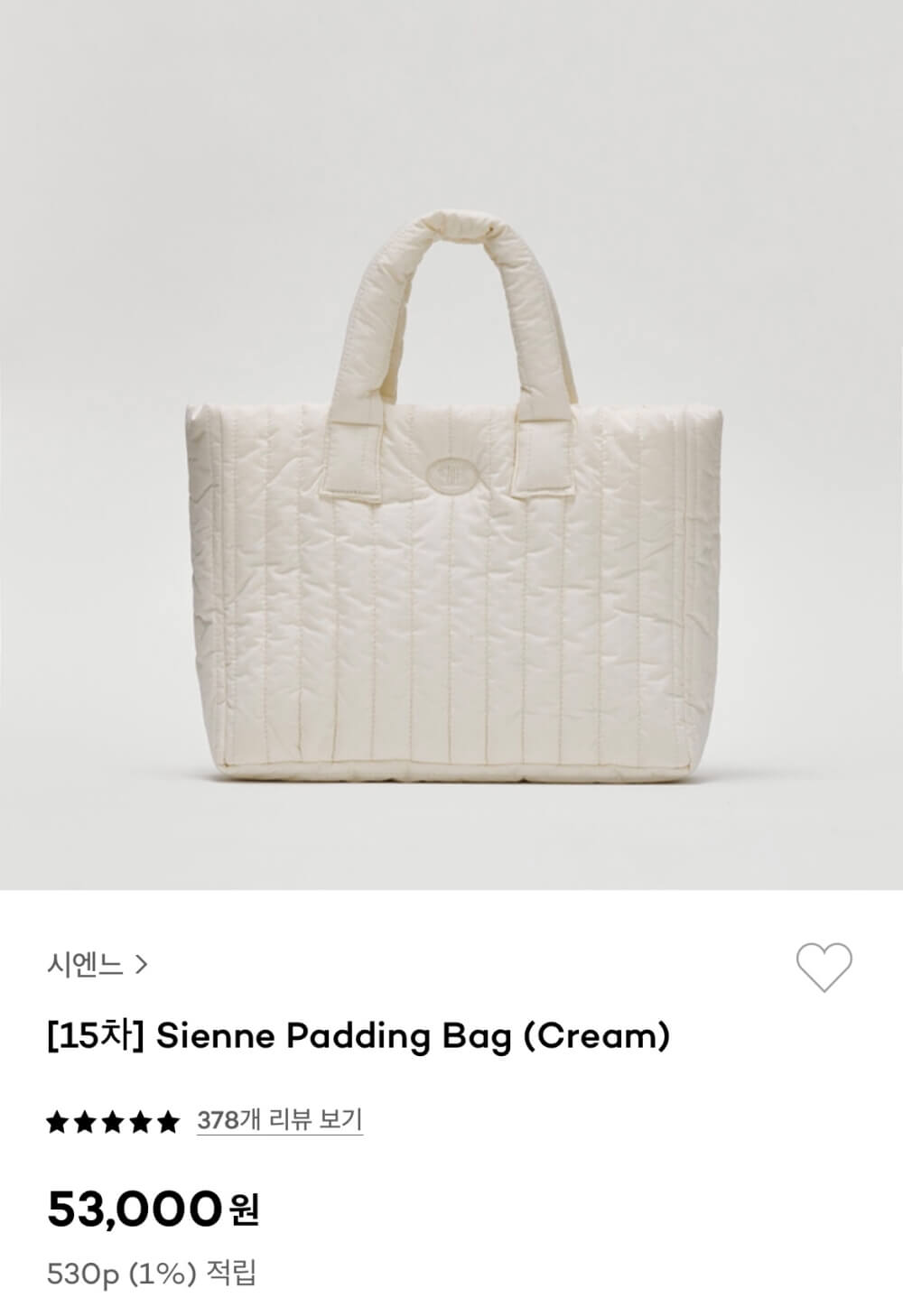Viewport: 903px width, 1316px height.
Task: Click the underlined review count link
Action: pos(280,1120)
